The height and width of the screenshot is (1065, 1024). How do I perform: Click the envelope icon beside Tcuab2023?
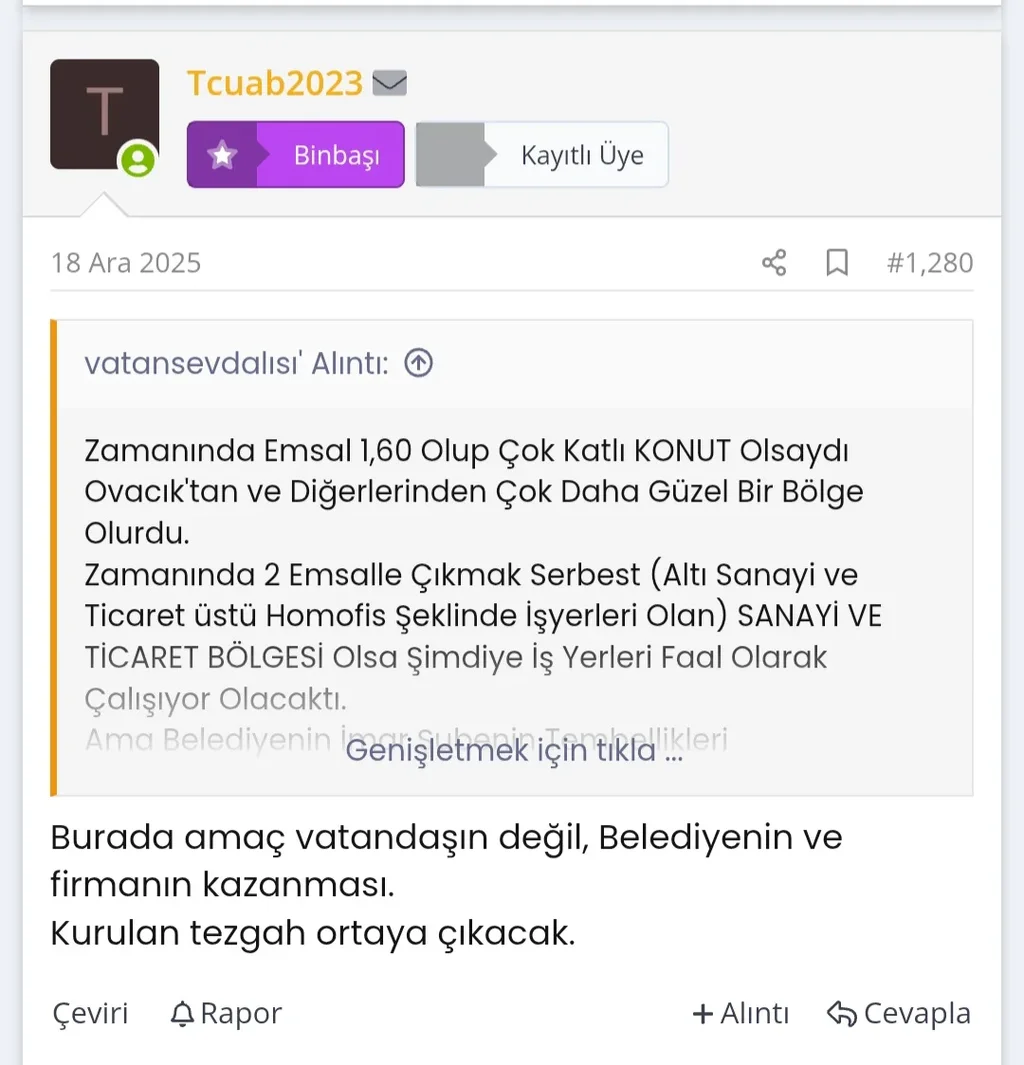tap(389, 83)
